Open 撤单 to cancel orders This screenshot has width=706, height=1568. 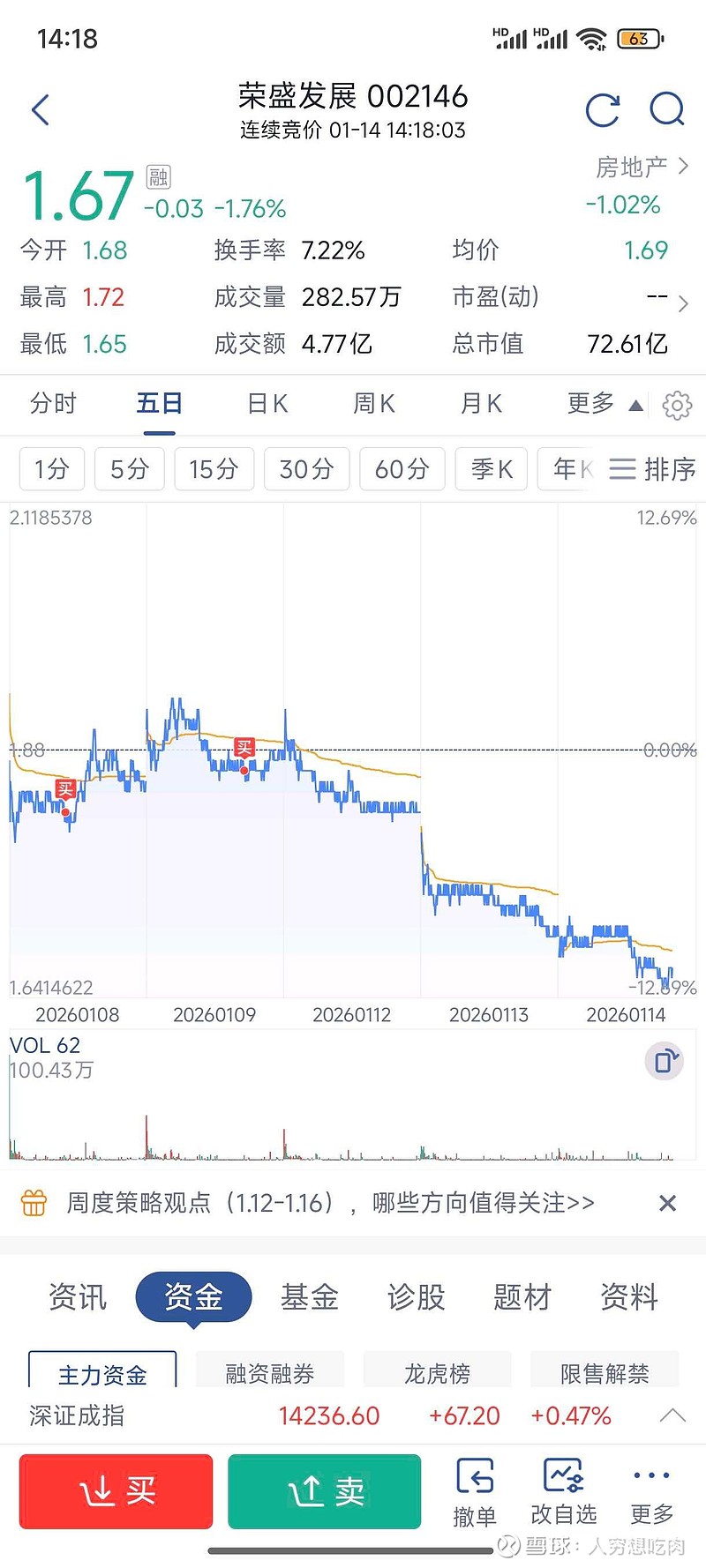coord(475,1491)
